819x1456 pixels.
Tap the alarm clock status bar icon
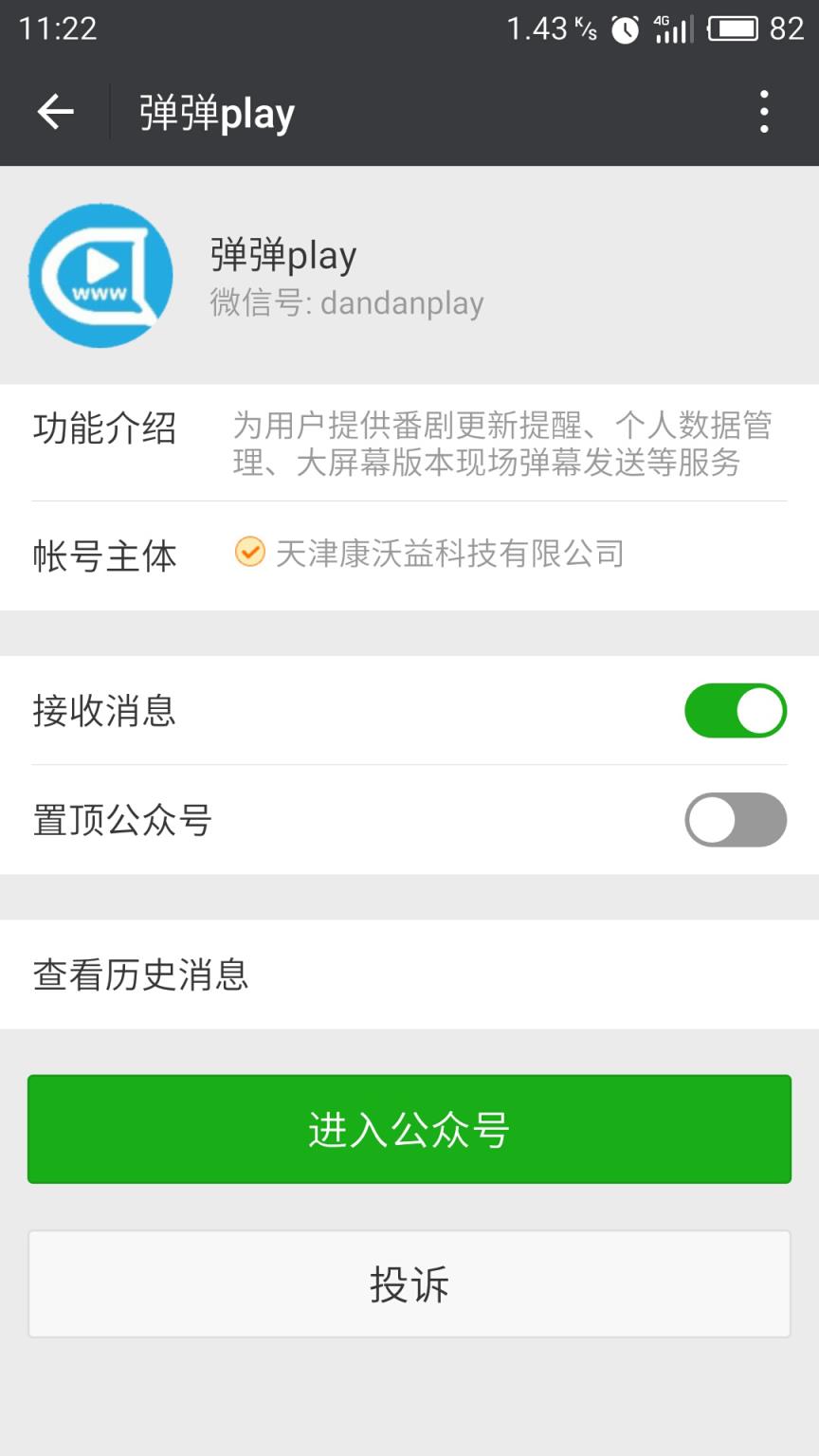pyautogui.click(x=625, y=30)
